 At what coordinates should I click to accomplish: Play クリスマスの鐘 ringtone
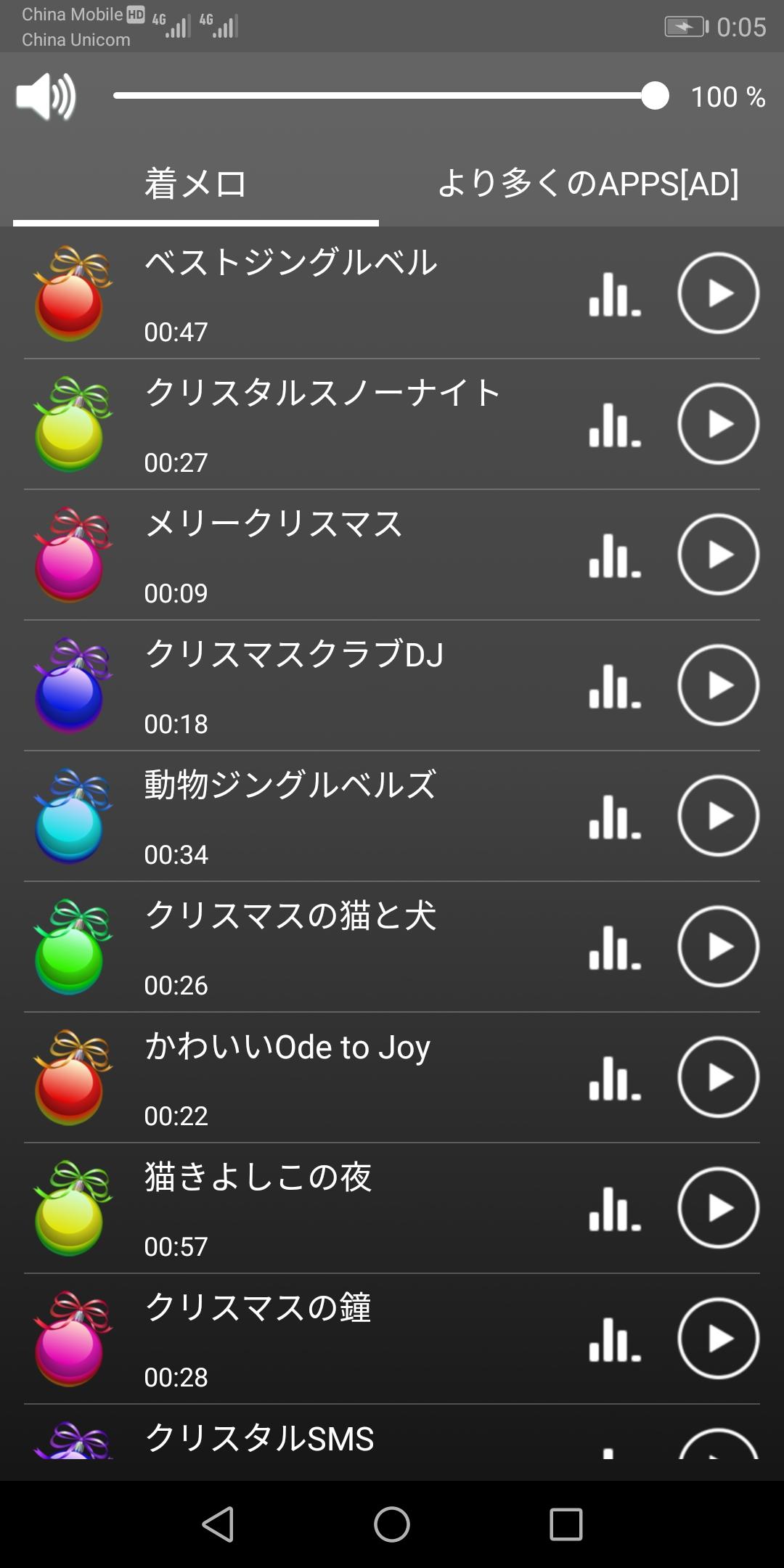[718, 1339]
